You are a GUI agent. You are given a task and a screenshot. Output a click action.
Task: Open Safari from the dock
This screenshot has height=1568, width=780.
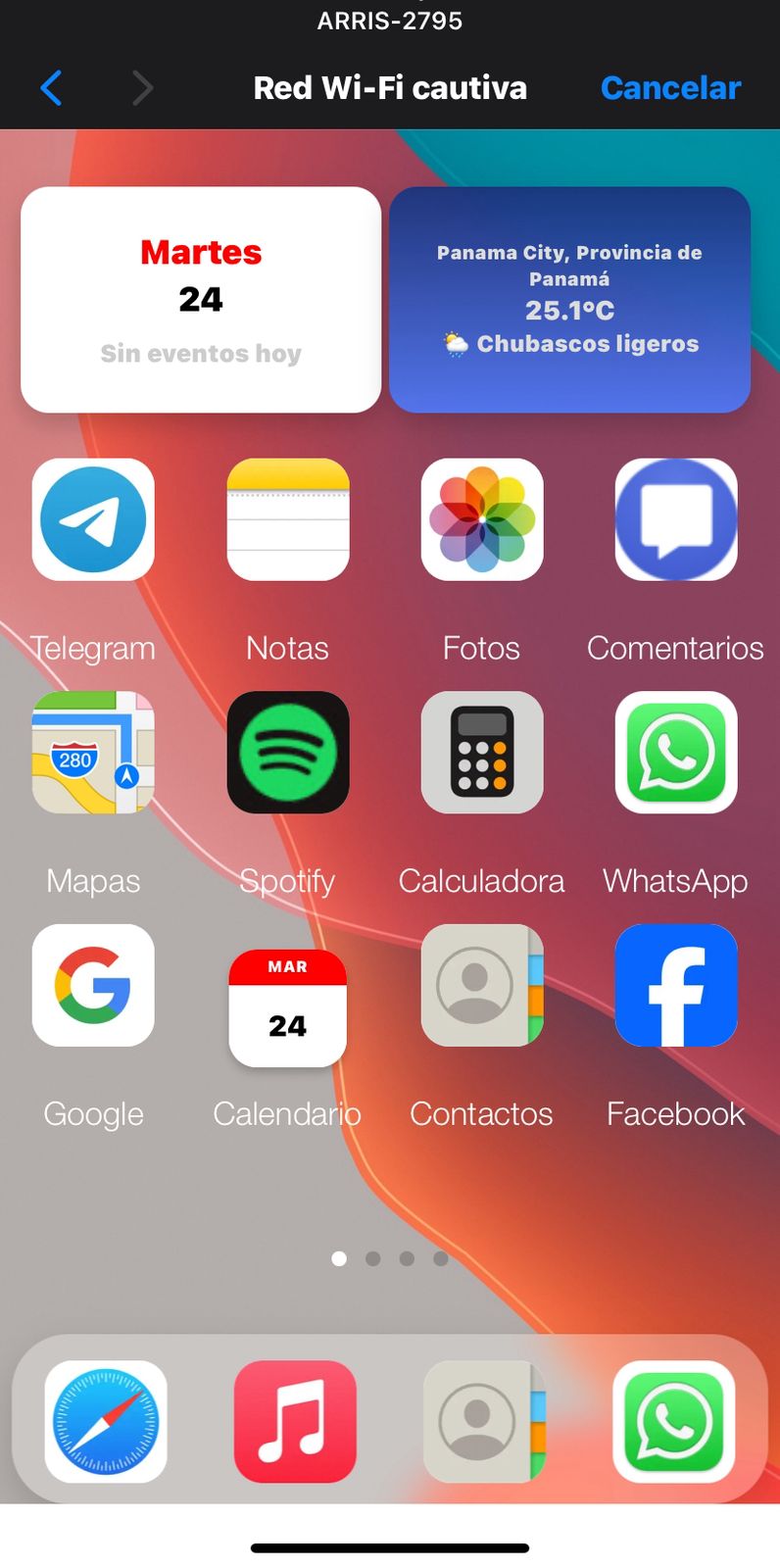tap(105, 1423)
